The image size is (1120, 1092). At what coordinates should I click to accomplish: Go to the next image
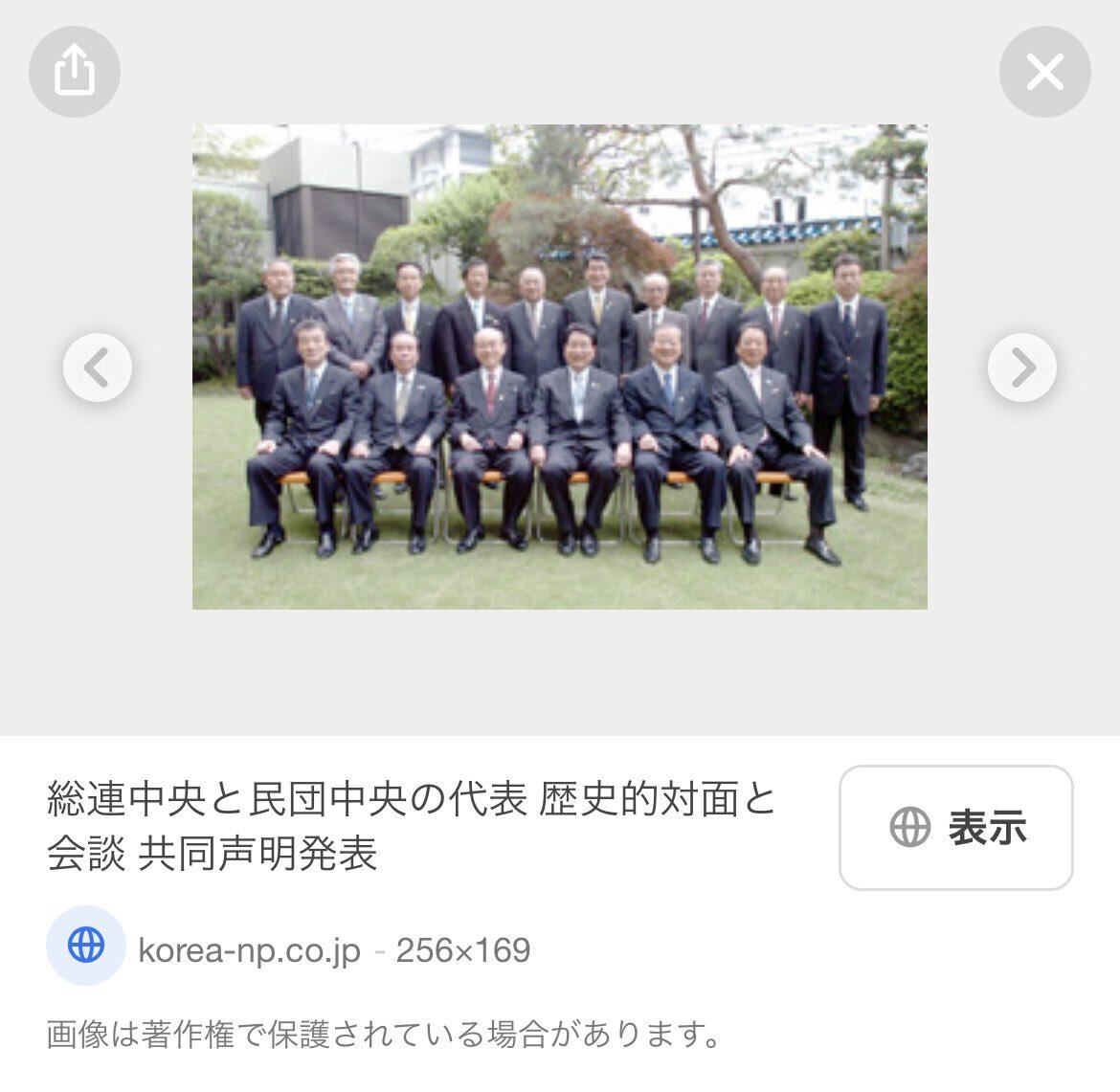[x=1021, y=368]
